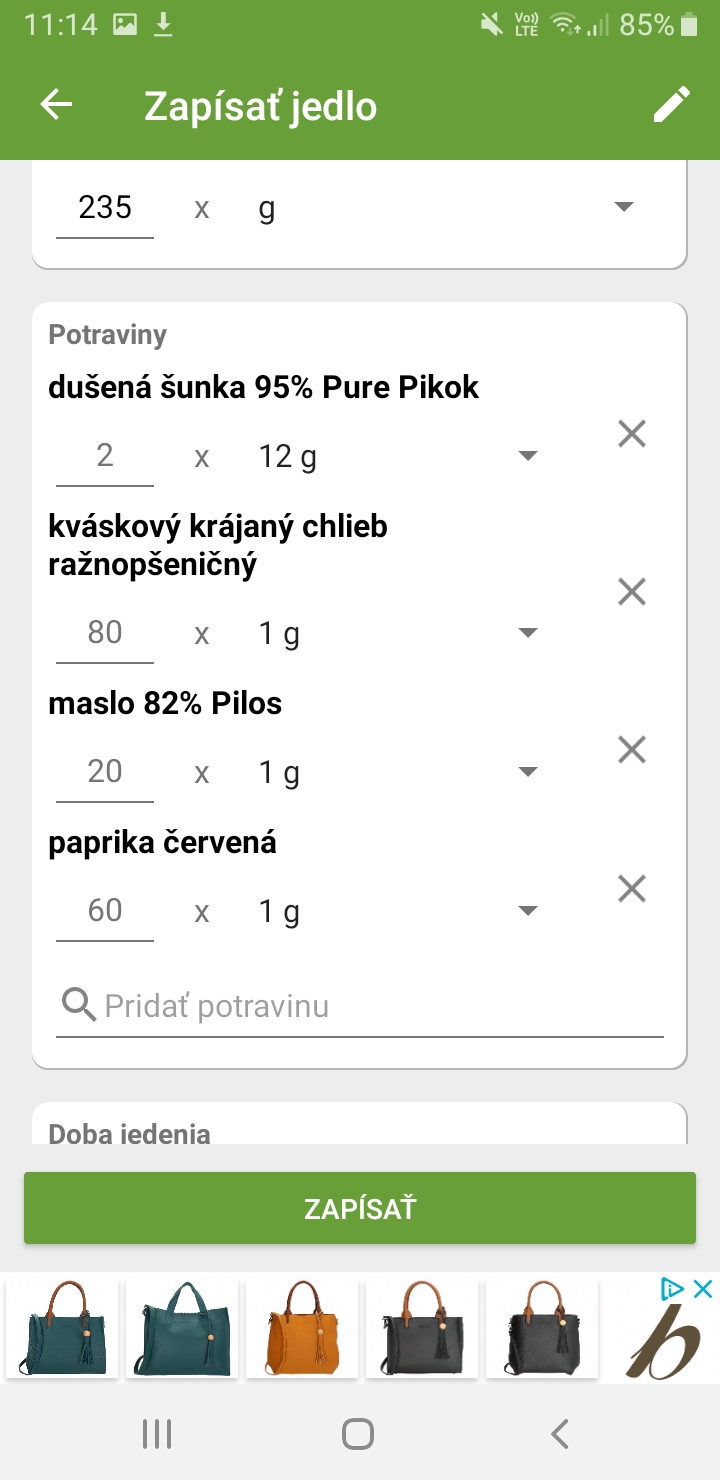720x1480 pixels.
Task: Remove dušená šunka 95% Pure Pikok
Action: pos(631,434)
